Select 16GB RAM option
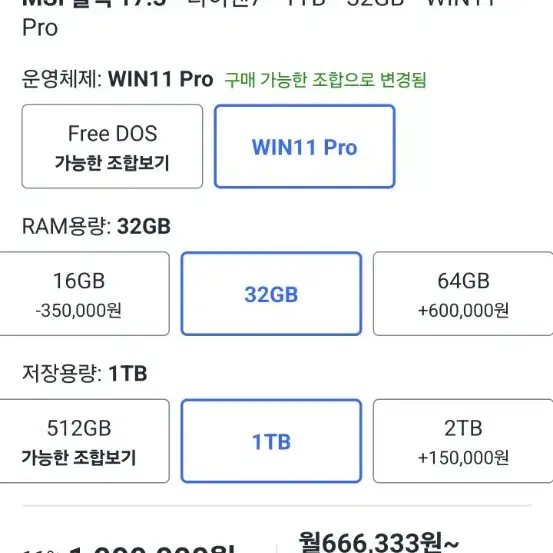This screenshot has width=553, height=553. [84, 293]
